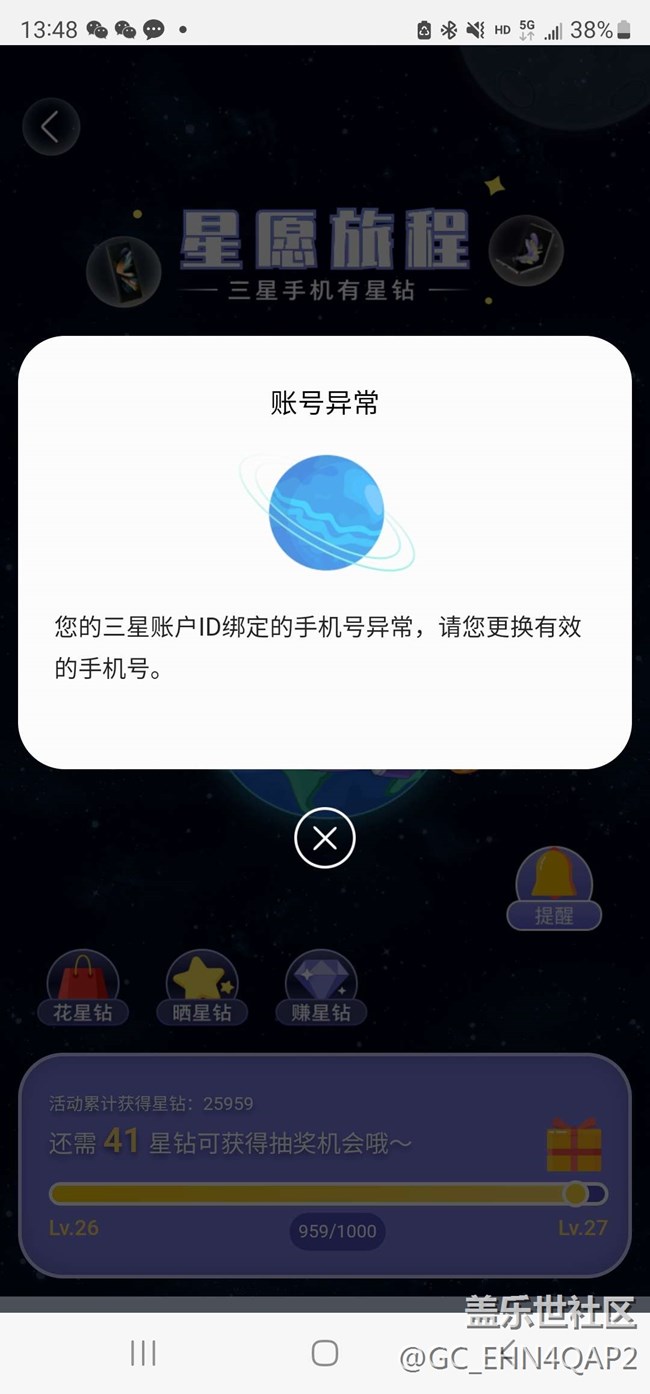
Task: Go to the home screen
Action: pyautogui.click(x=325, y=1353)
